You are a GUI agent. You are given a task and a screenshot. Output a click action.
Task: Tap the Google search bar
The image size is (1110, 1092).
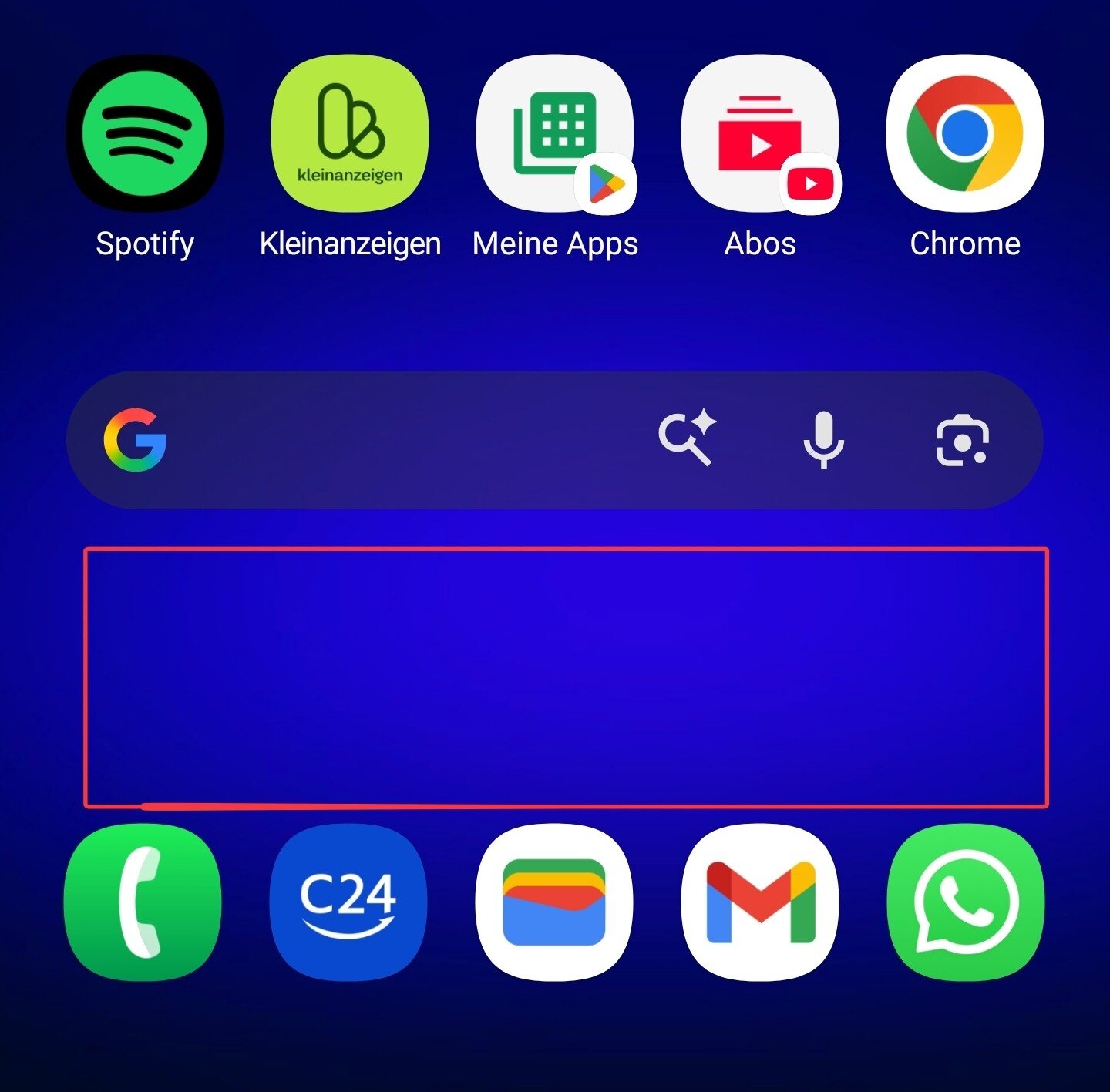(x=555, y=440)
